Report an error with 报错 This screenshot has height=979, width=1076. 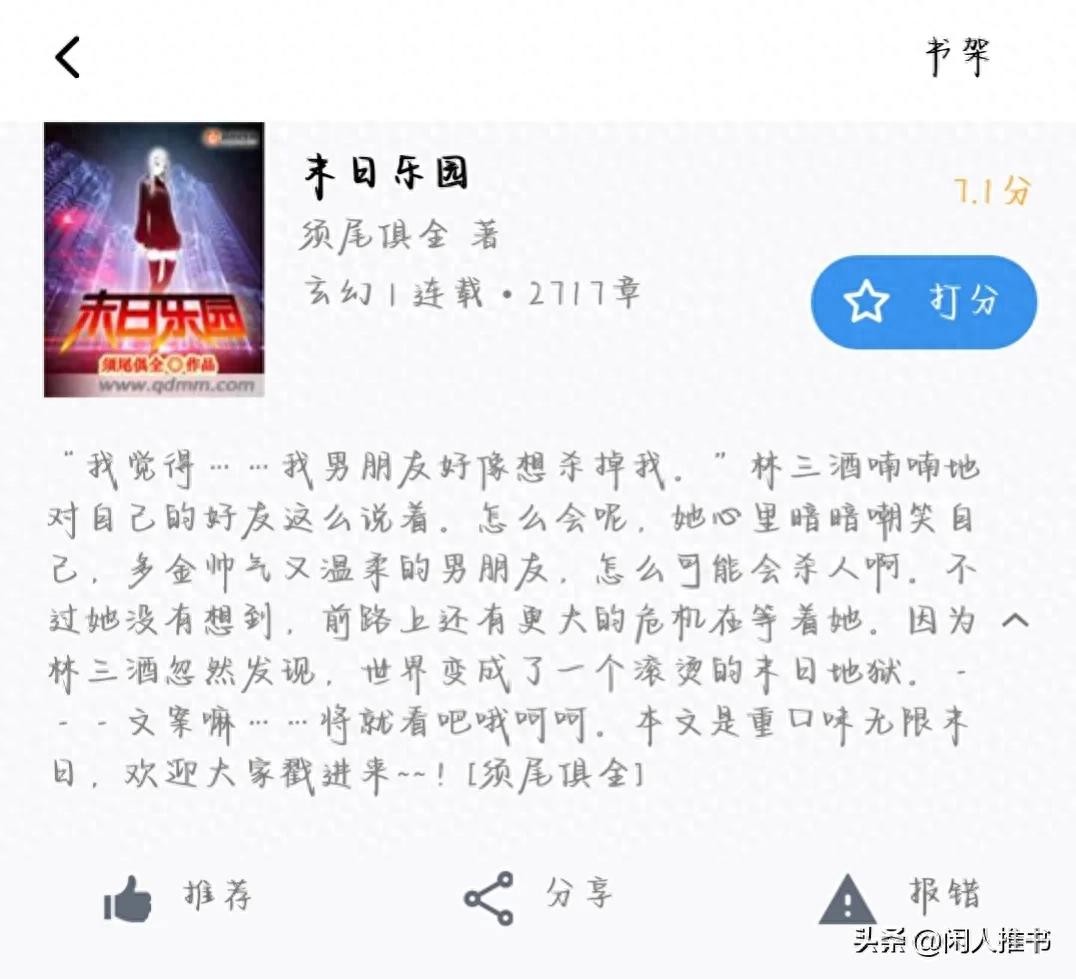click(899, 897)
